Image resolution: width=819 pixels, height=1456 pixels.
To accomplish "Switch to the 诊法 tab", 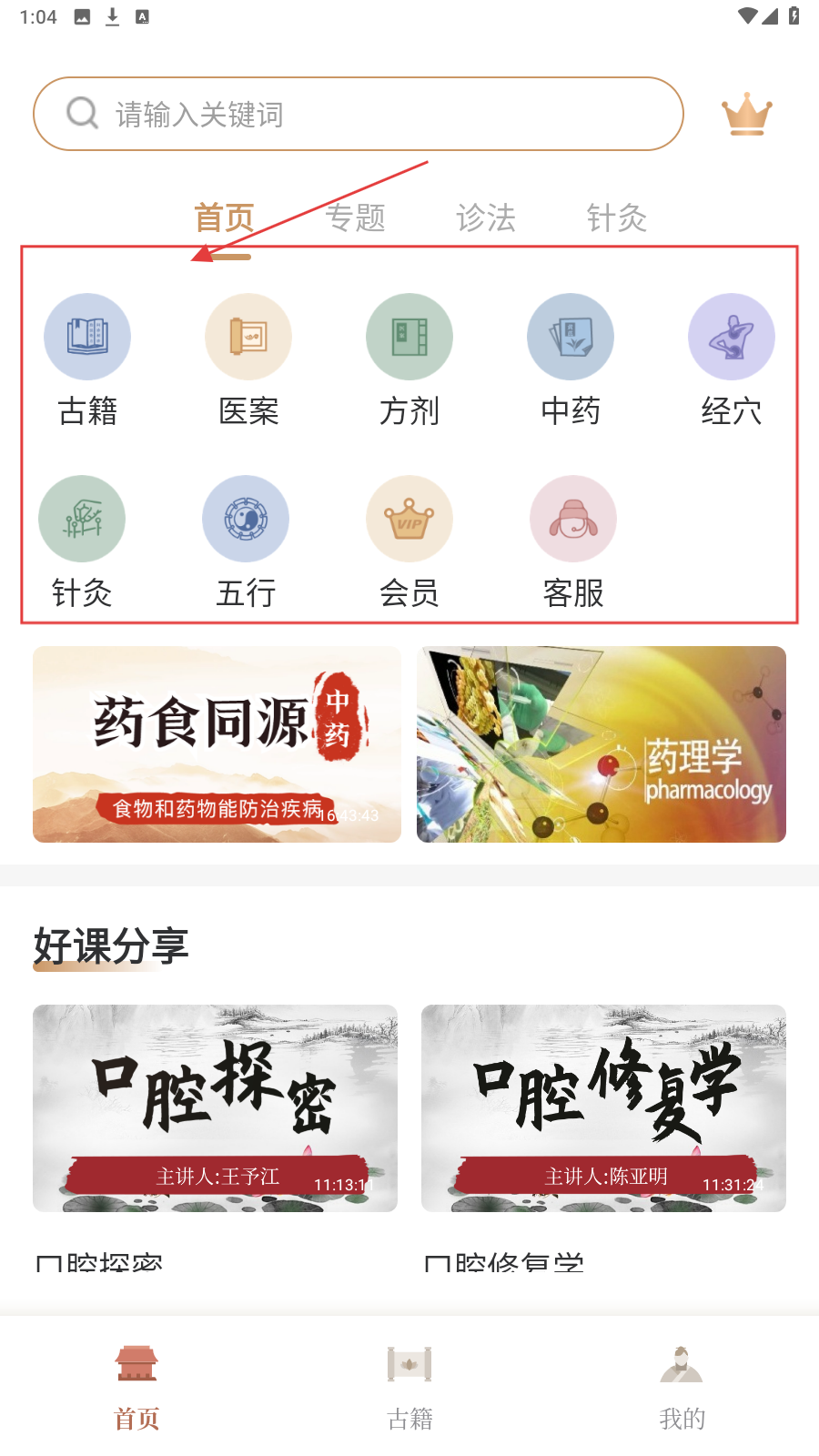I will pyautogui.click(x=485, y=218).
